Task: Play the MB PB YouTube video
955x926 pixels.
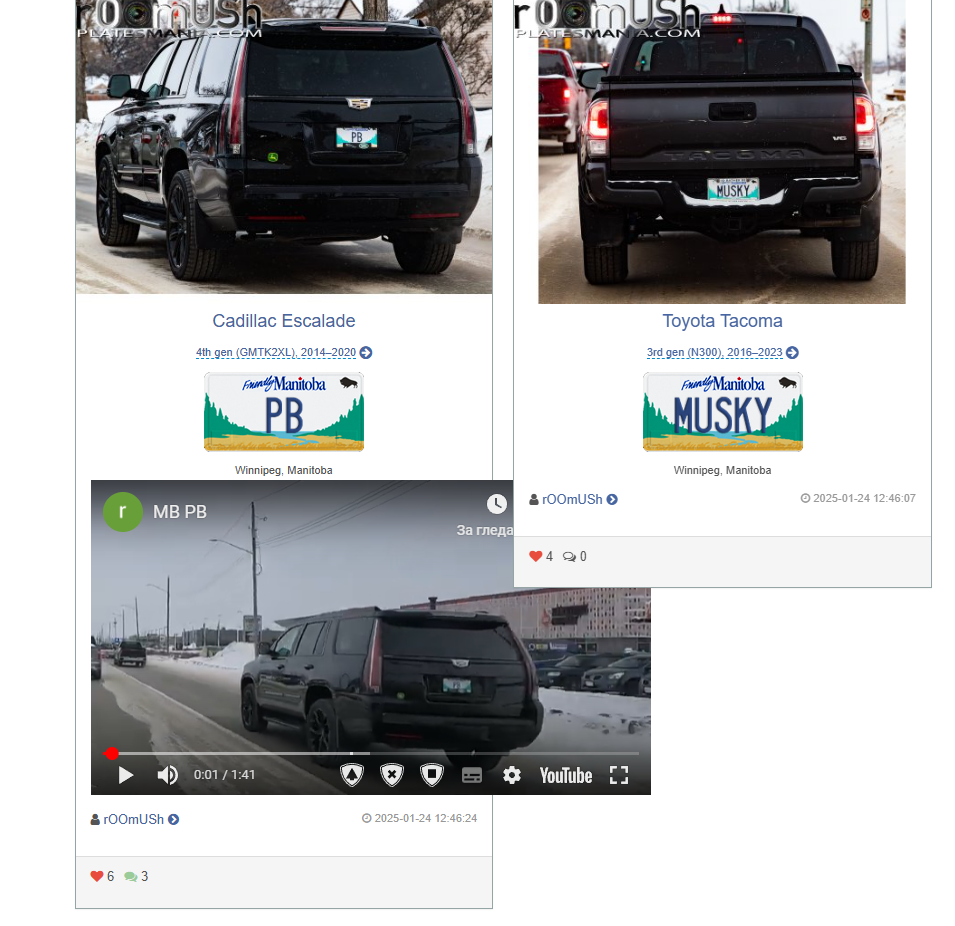Action: 126,775
